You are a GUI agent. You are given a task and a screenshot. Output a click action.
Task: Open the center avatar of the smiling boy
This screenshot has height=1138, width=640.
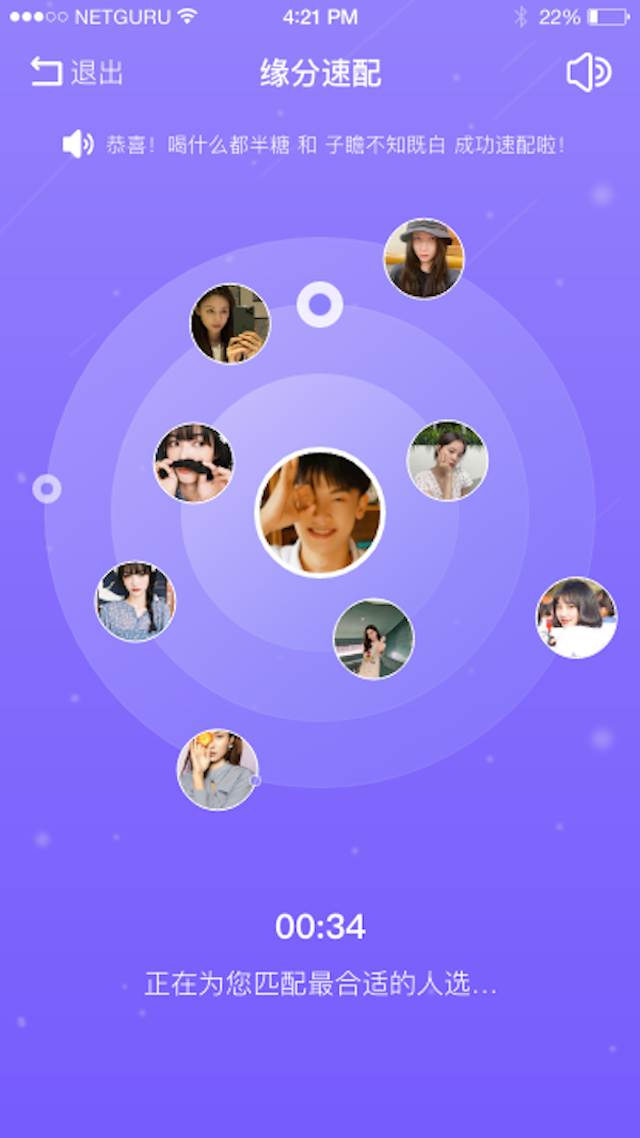coord(320,512)
